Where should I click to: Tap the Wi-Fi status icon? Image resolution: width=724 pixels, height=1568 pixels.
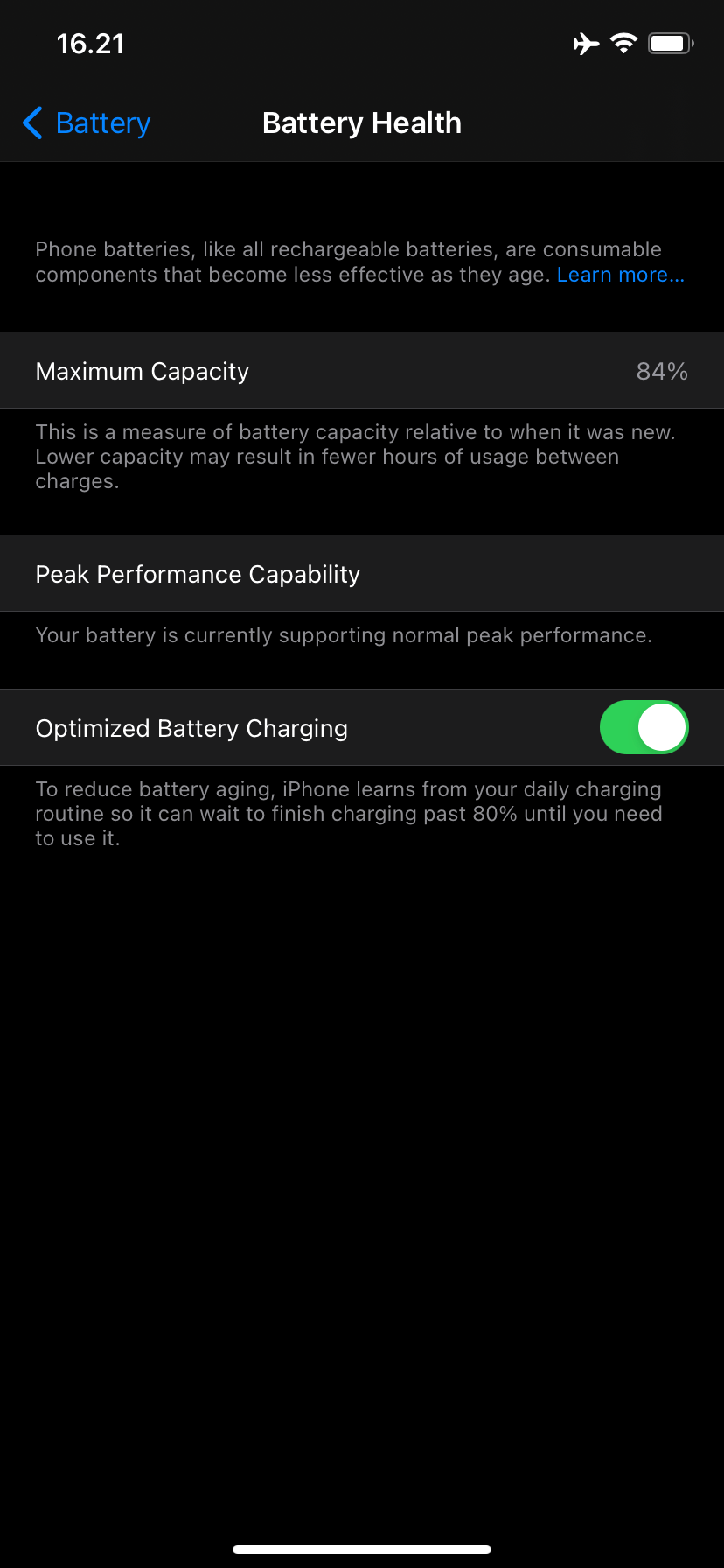pos(623,42)
